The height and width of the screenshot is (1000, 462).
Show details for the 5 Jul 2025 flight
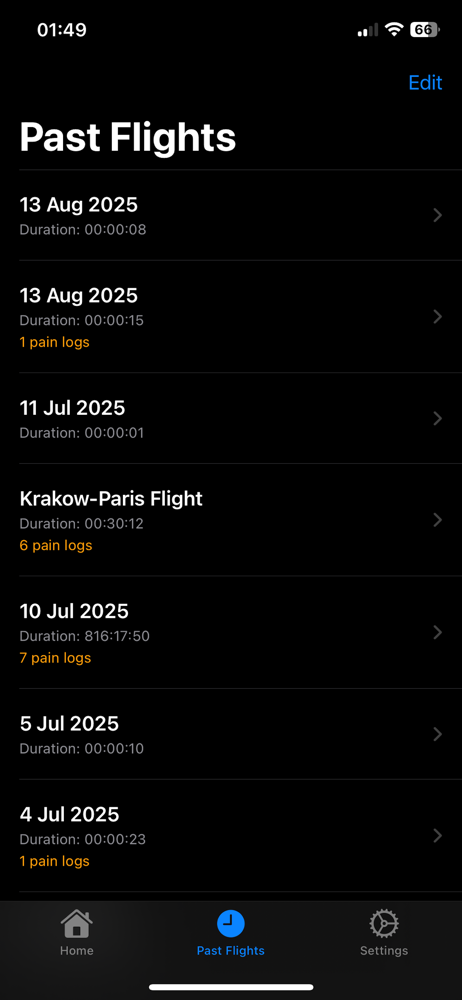(x=231, y=734)
